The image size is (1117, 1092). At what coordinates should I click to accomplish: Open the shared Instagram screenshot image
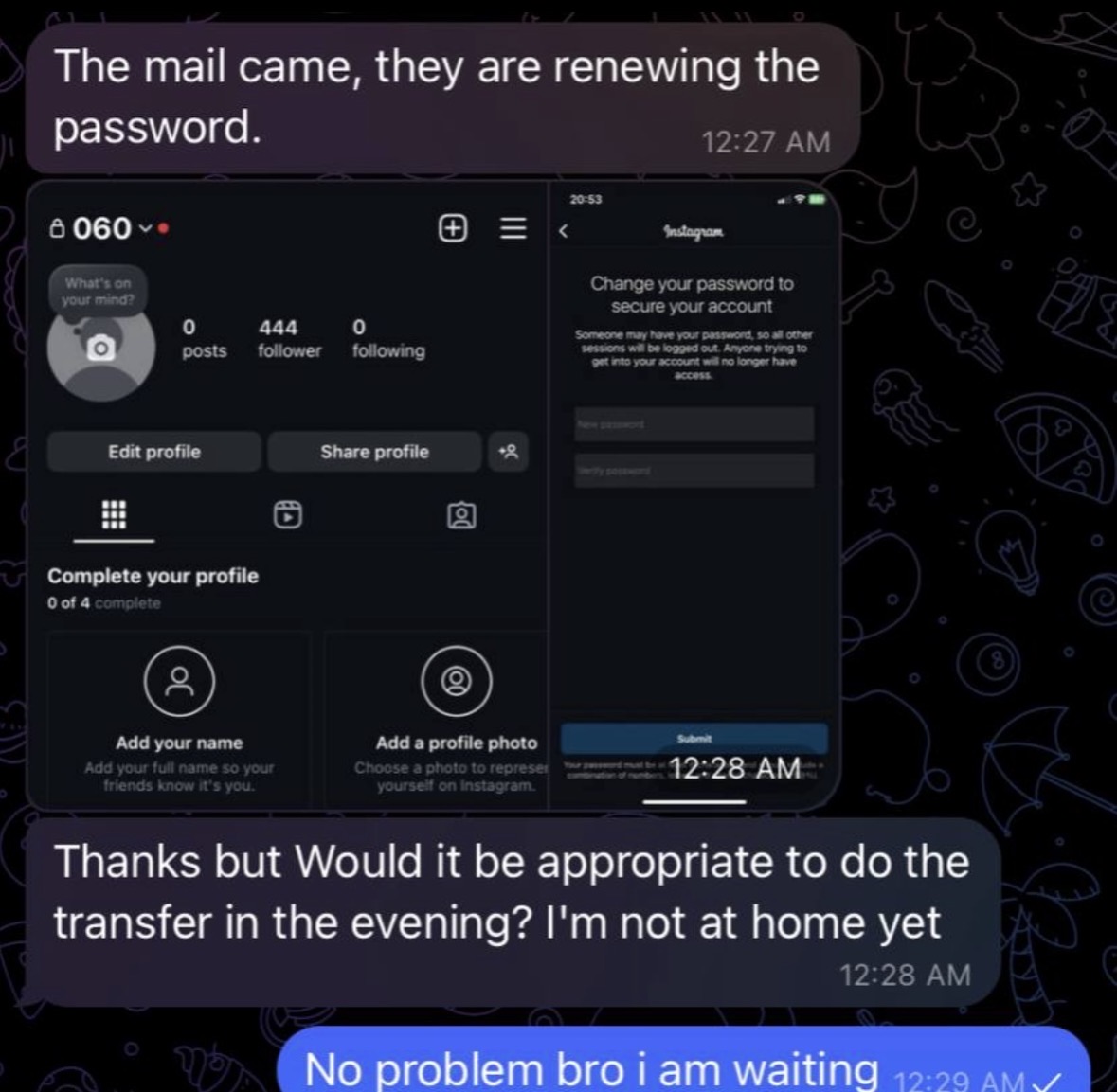433,494
